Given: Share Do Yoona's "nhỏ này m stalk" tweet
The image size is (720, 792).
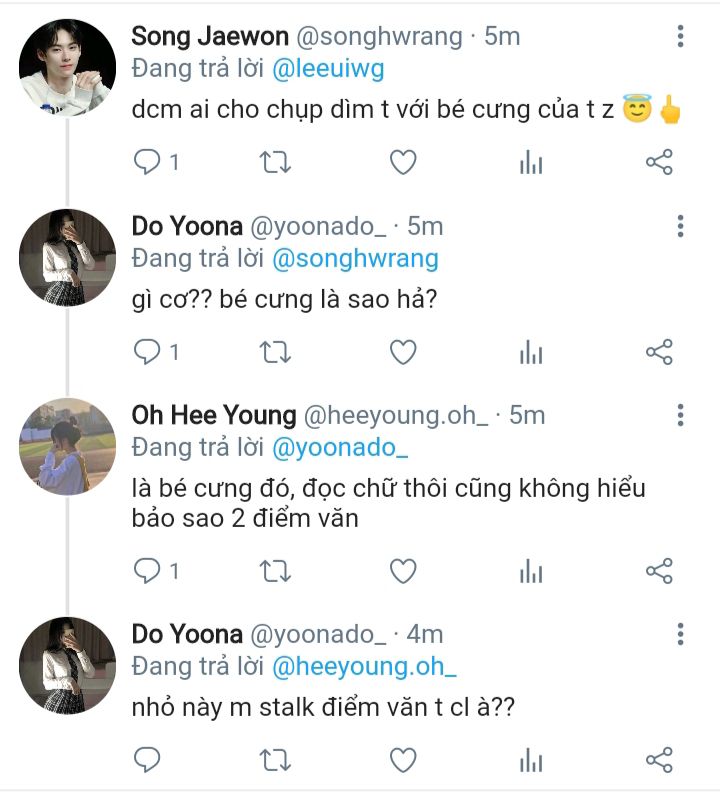Looking at the screenshot, I should 659,760.
